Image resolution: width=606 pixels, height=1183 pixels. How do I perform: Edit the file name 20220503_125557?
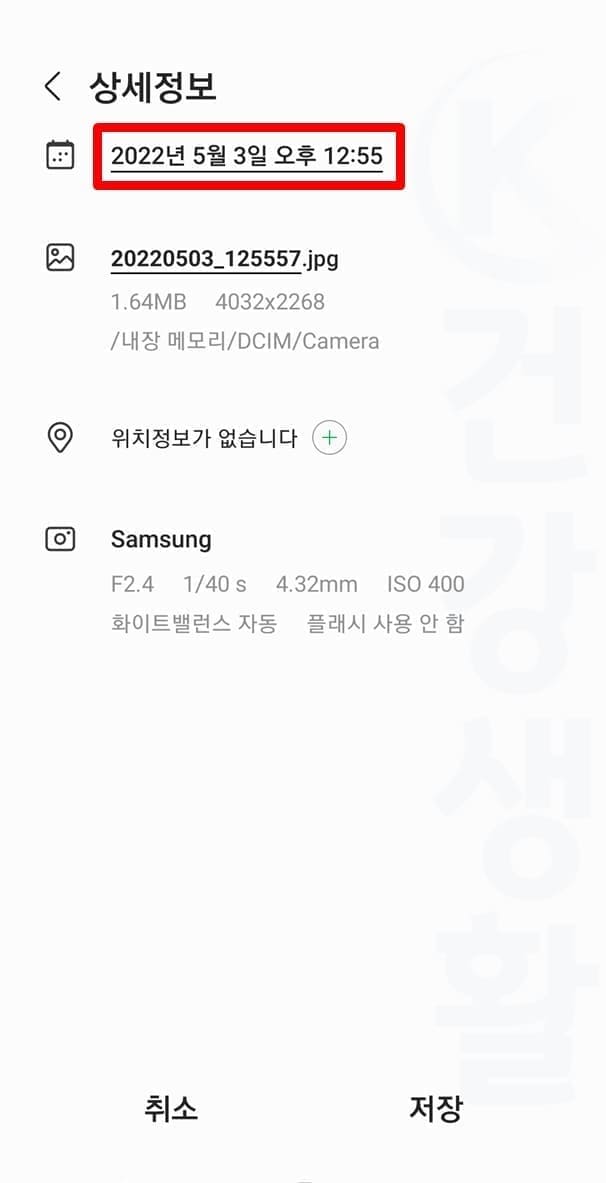[206, 260]
